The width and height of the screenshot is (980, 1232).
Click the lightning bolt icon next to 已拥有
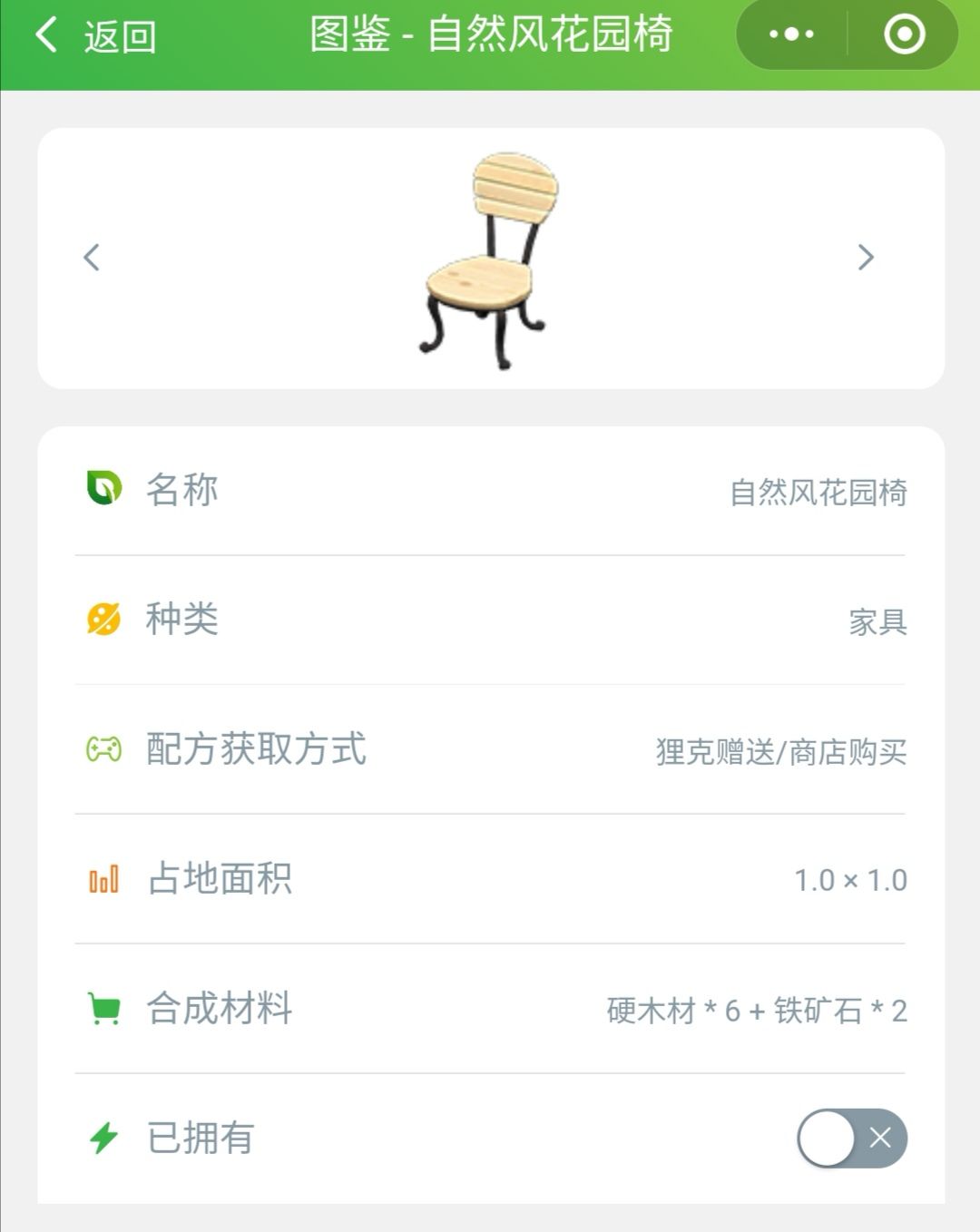103,1137
